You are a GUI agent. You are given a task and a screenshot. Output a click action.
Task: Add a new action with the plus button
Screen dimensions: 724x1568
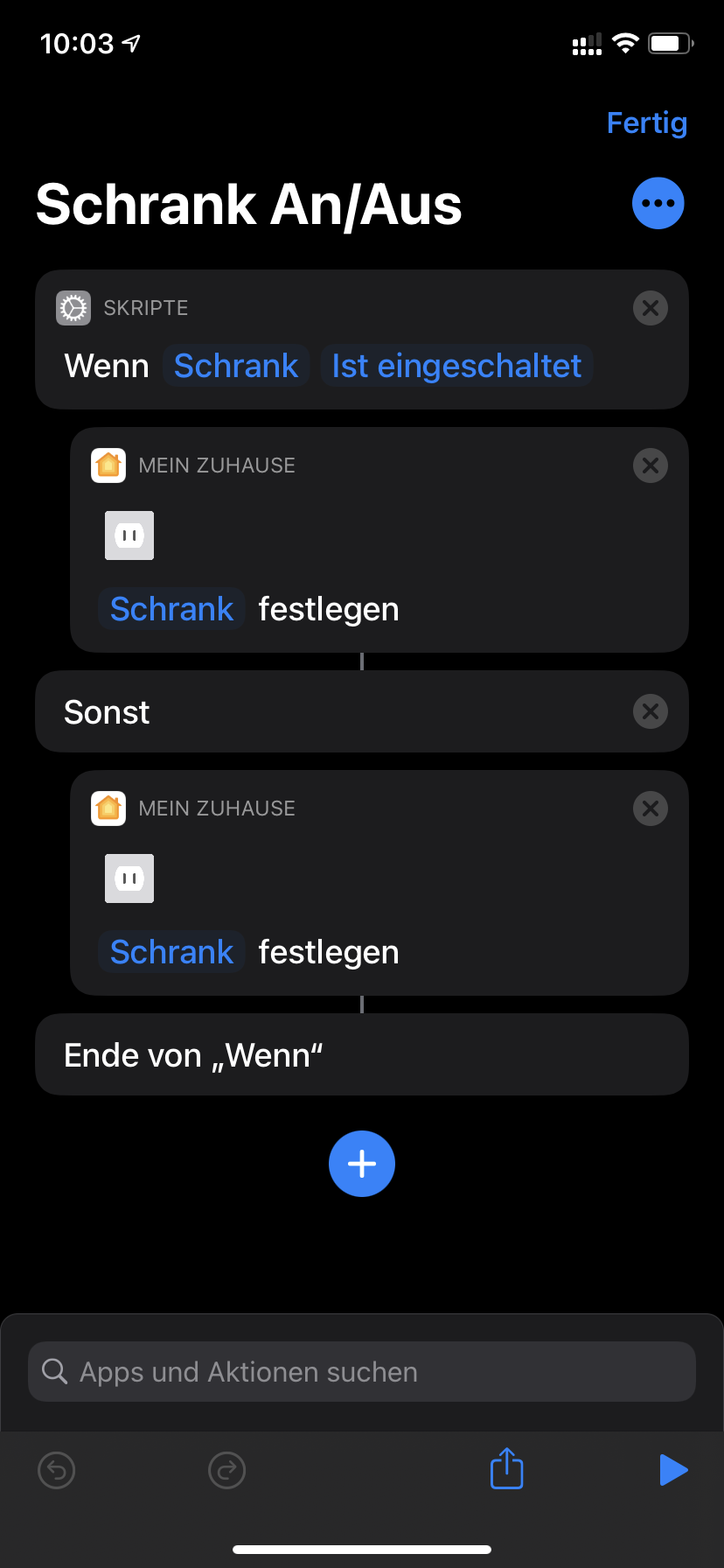pos(362,1164)
